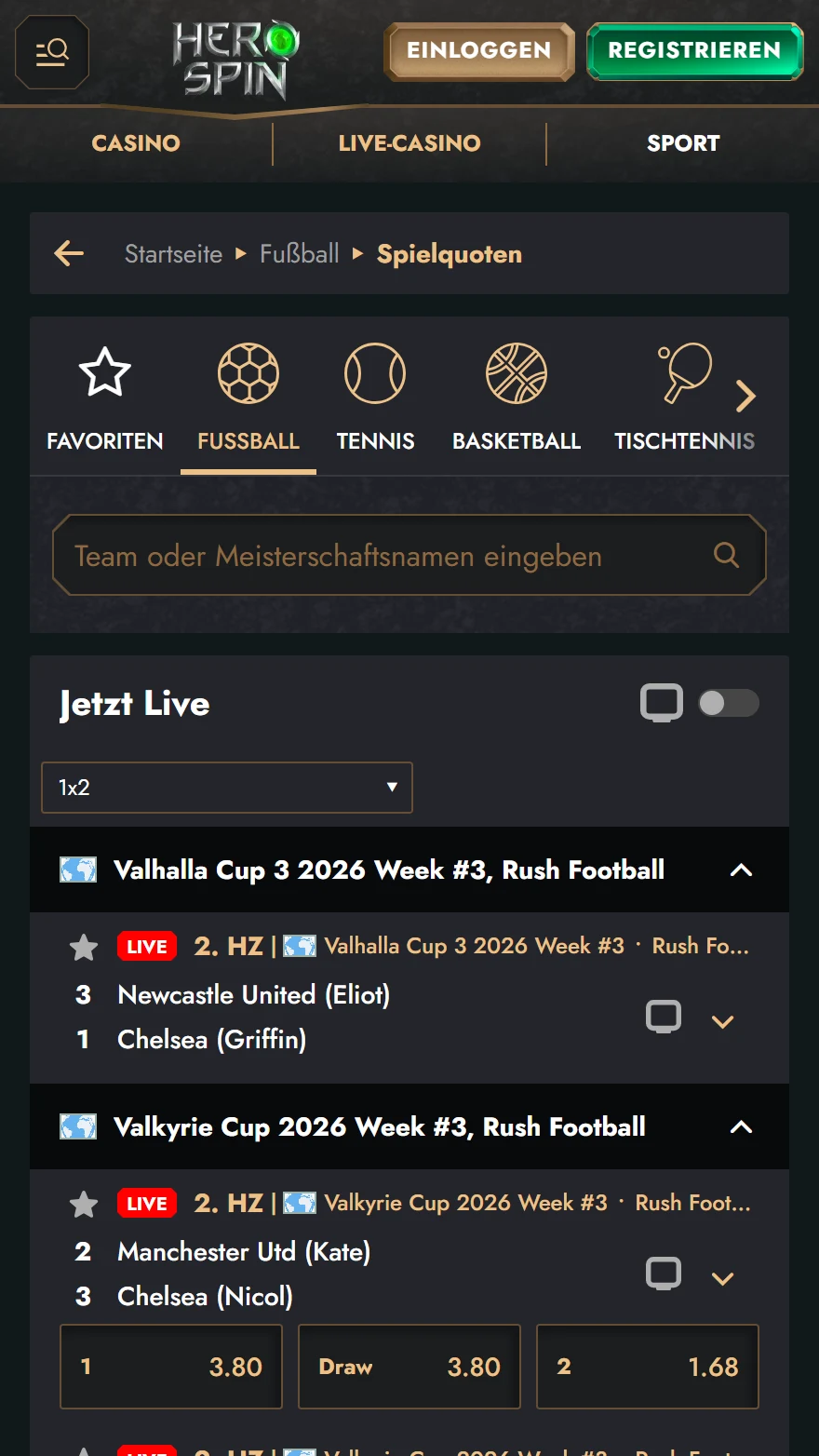The image size is (819, 1456).
Task: Open the live stream TV icon for Newcastle match
Action: coord(663,1016)
